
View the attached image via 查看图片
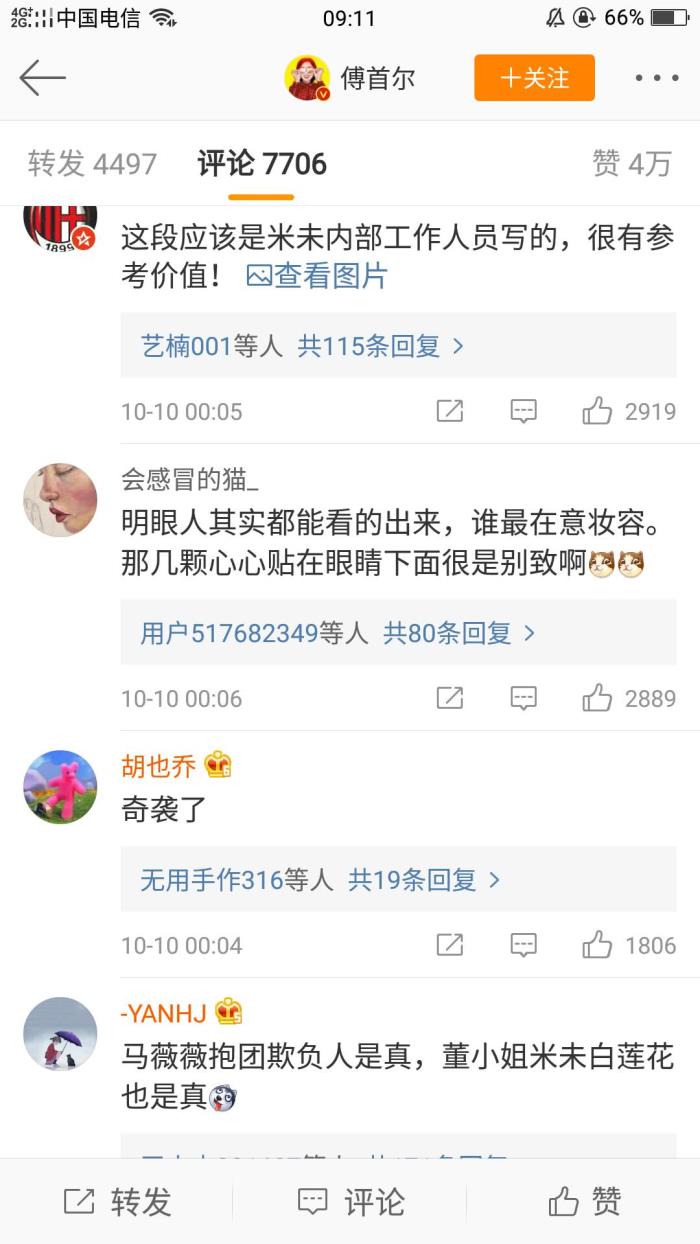click(x=318, y=276)
